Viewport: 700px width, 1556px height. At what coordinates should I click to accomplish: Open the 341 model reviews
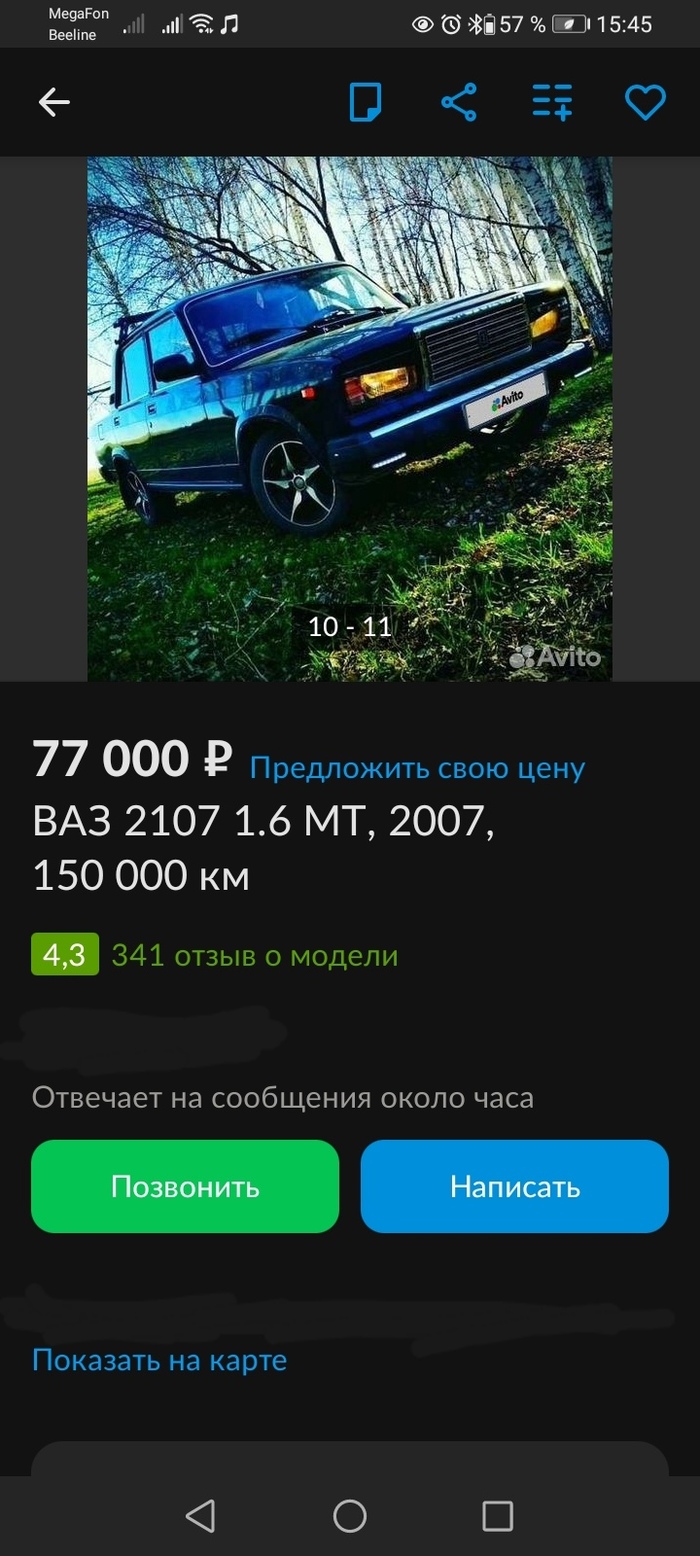(x=254, y=955)
